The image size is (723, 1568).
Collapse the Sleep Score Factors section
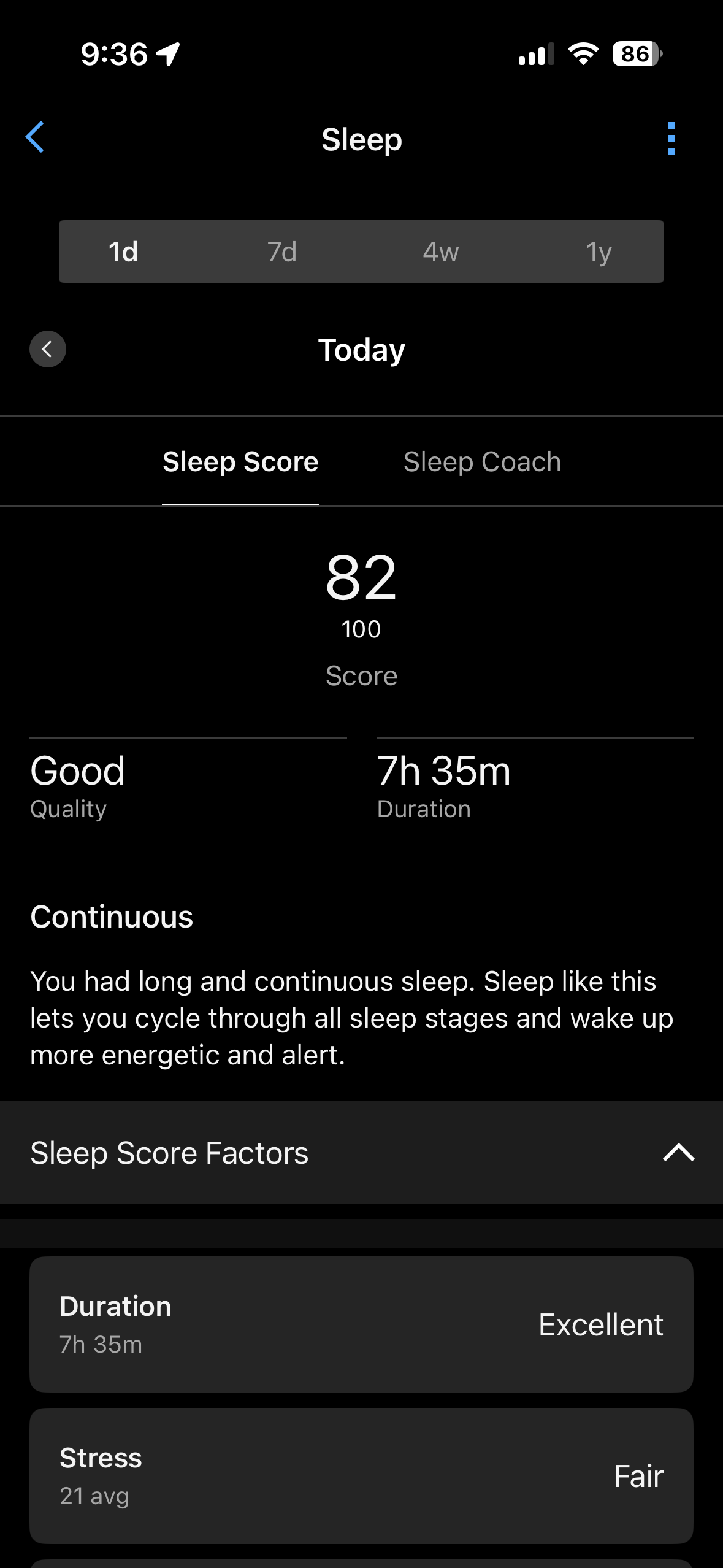pos(678,1153)
